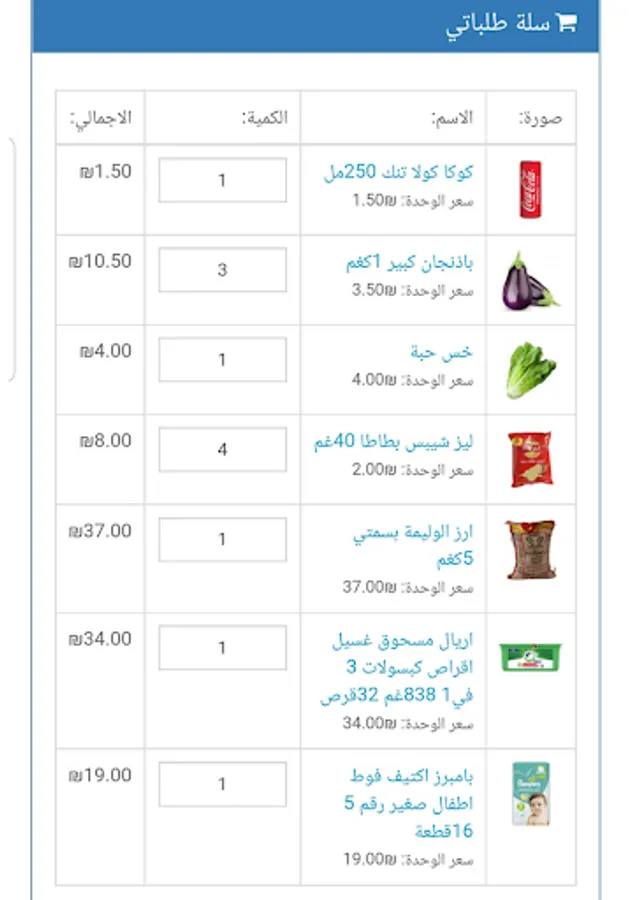Edit quantity field for كوكا كولا تنك
Image resolution: width=629 pixels, height=900 pixels.
click(x=222, y=180)
